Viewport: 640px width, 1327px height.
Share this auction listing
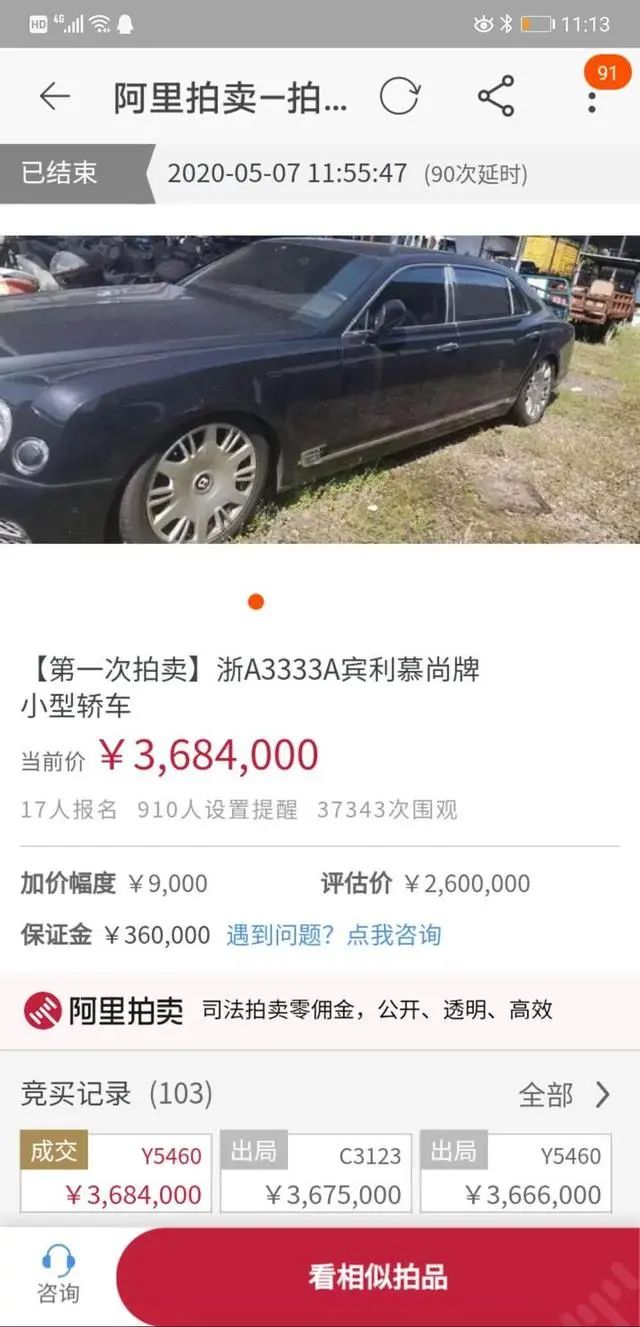[495, 97]
